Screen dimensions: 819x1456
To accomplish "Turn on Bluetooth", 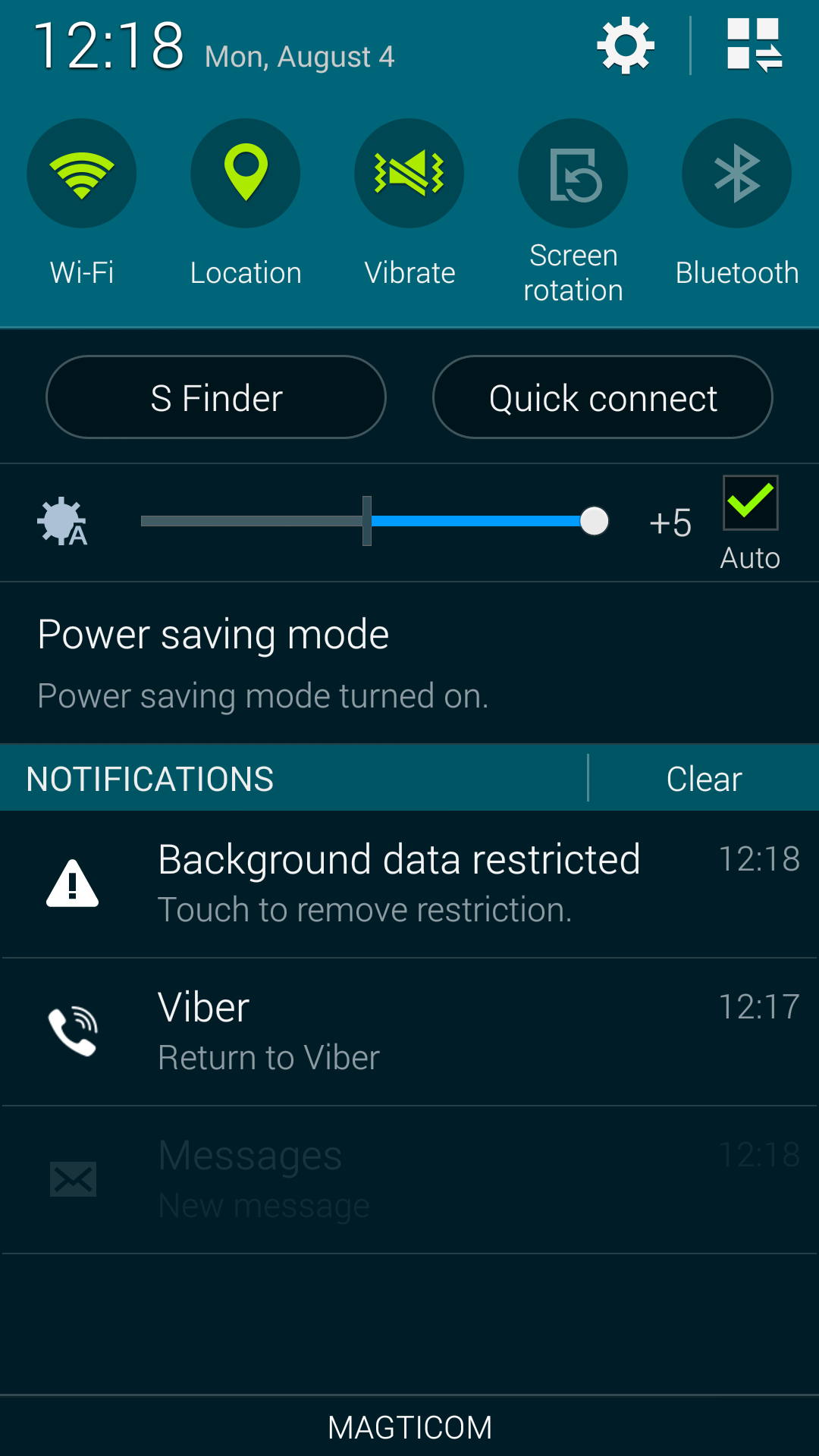I will (736, 174).
